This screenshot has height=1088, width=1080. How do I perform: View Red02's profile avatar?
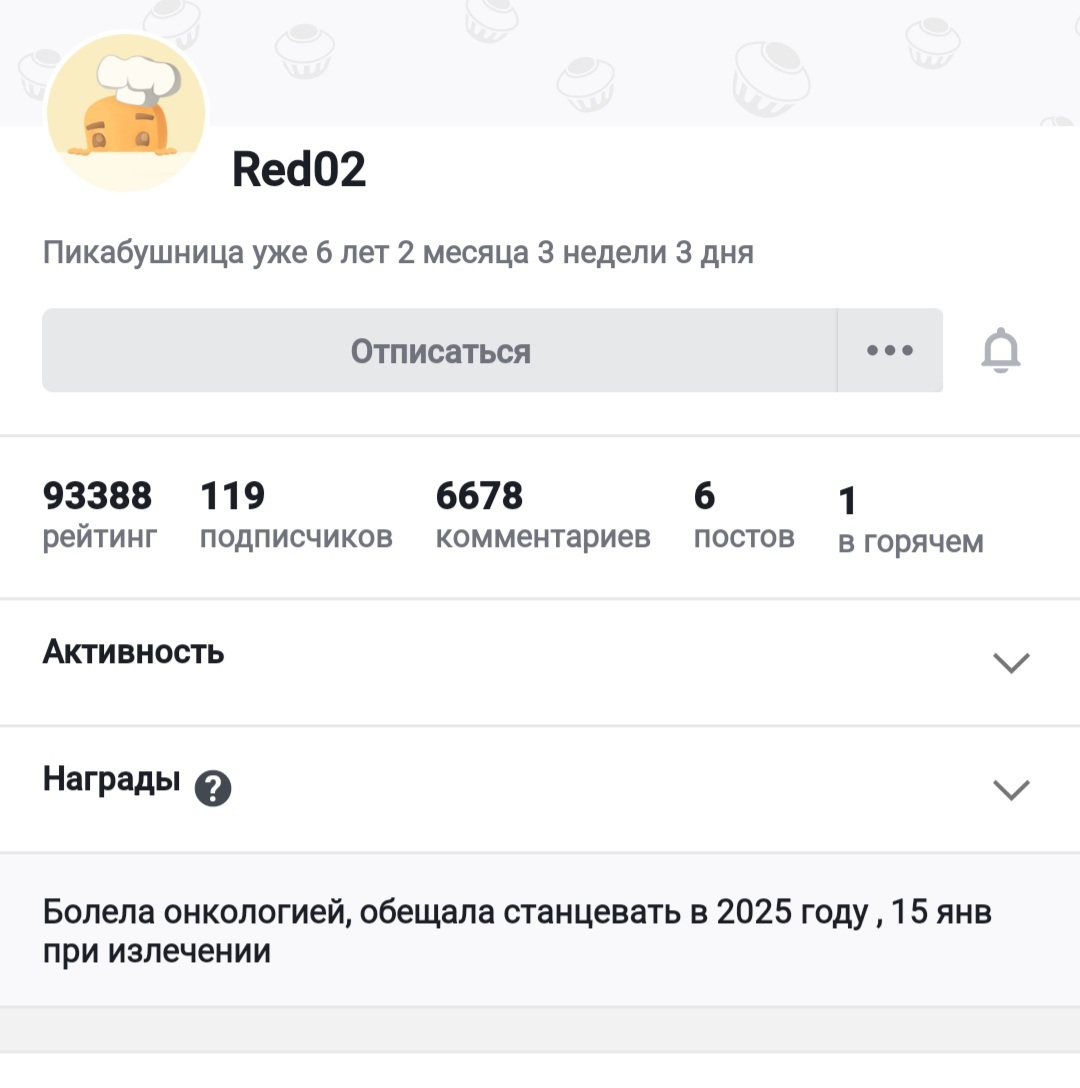coord(126,112)
